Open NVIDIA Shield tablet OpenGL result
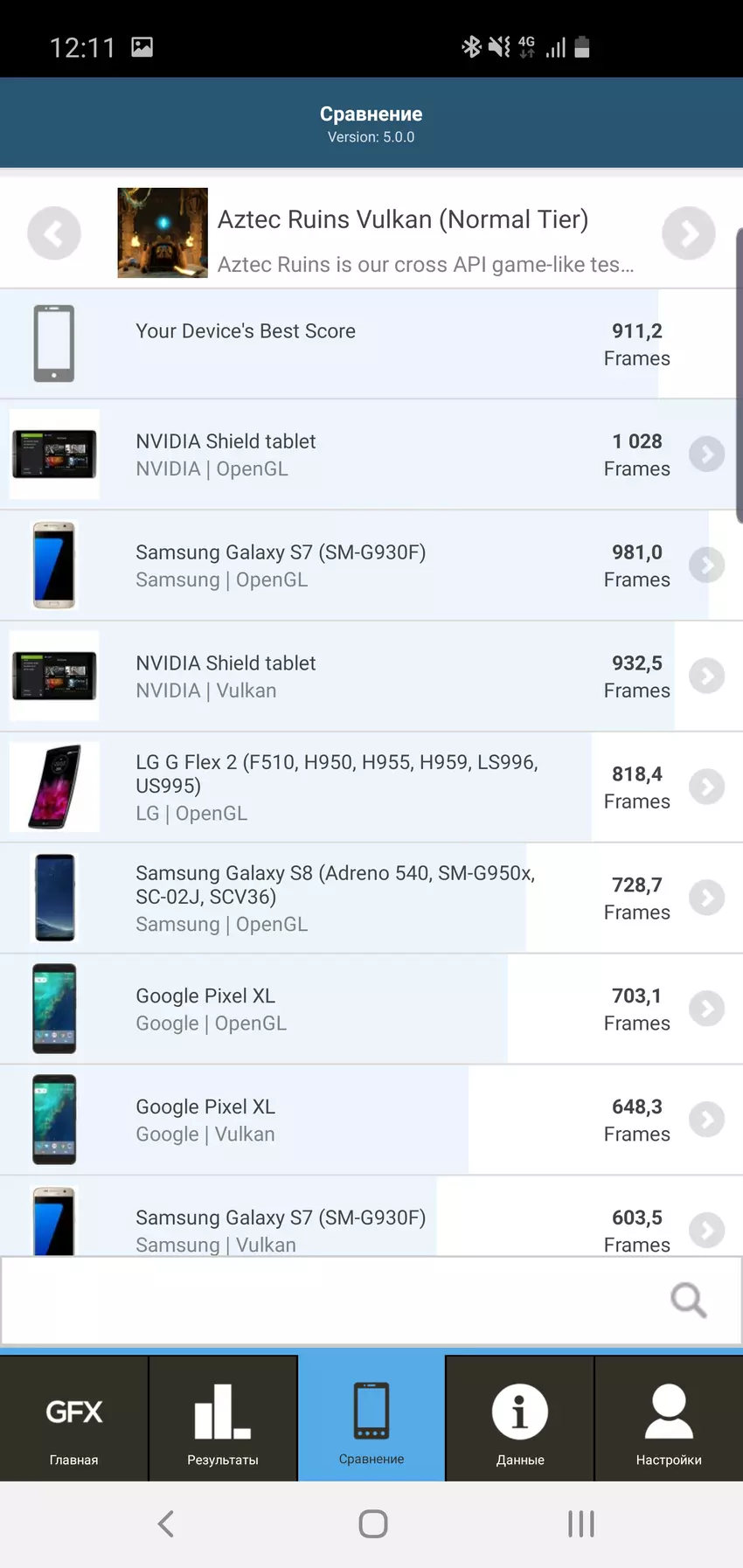The image size is (743, 1568). pyautogui.click(x=706, y=454)
